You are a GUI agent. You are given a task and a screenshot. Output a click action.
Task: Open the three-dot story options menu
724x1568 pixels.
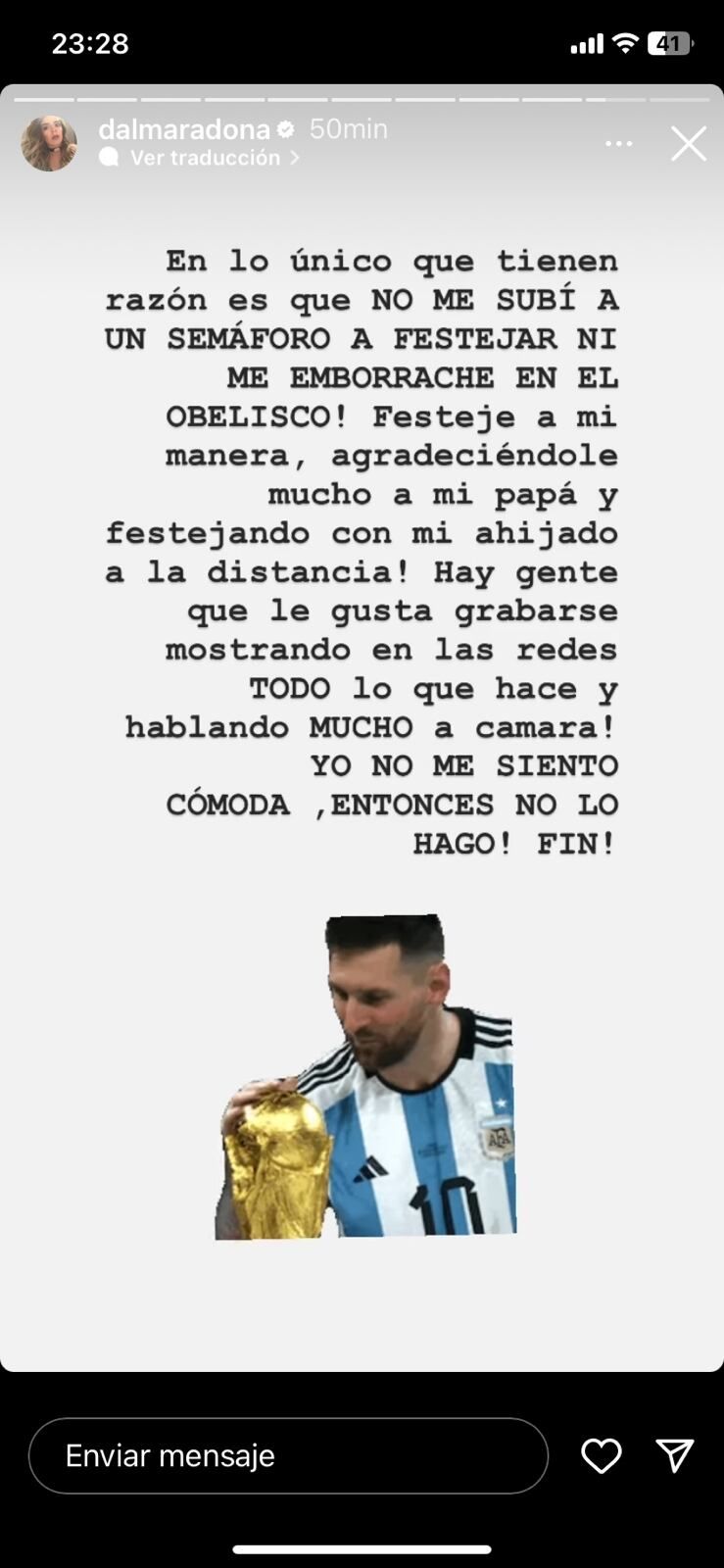pyautogui.click(x=618, y=144)
